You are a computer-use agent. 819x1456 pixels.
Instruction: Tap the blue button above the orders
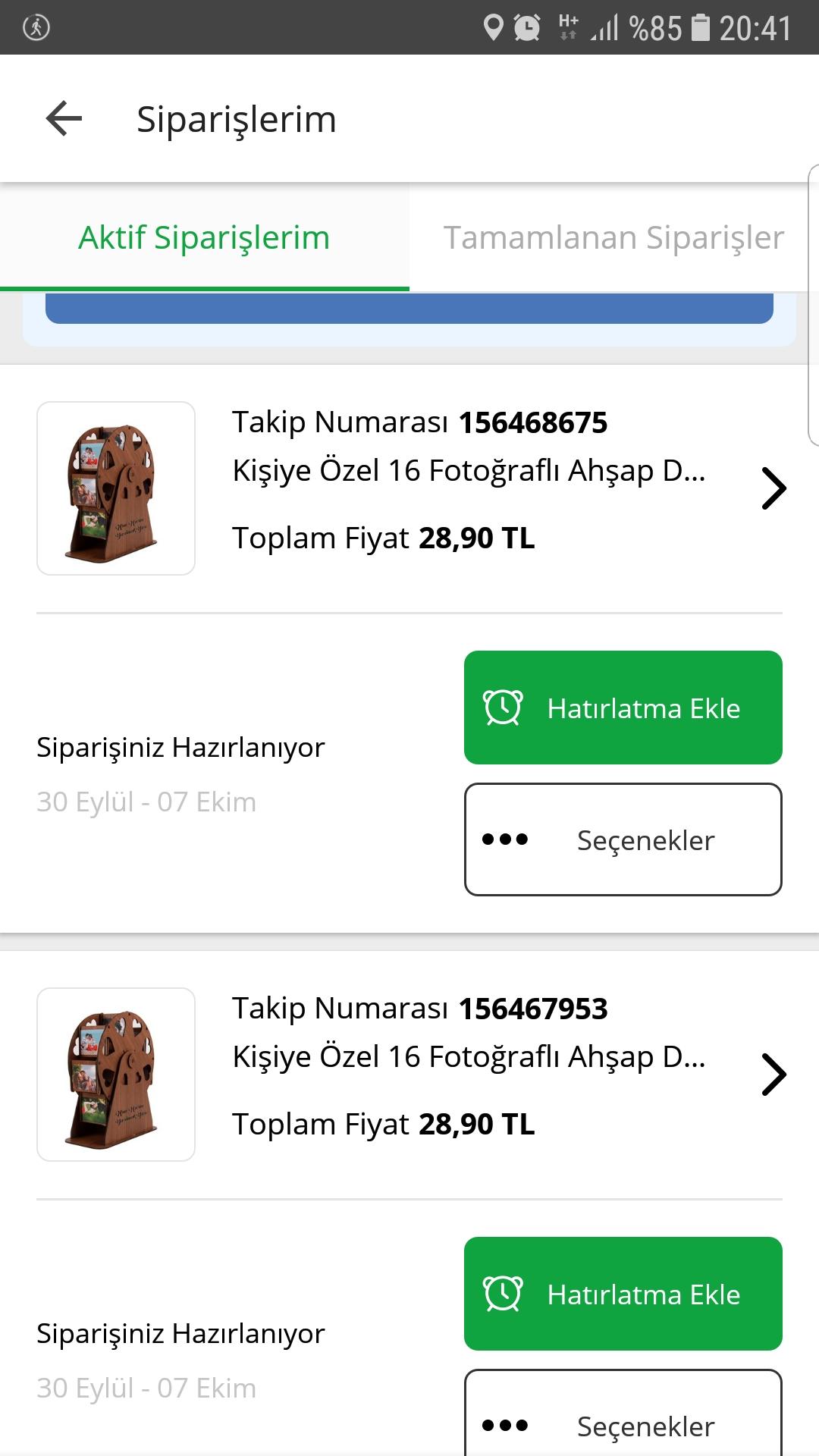click(409, 308)
